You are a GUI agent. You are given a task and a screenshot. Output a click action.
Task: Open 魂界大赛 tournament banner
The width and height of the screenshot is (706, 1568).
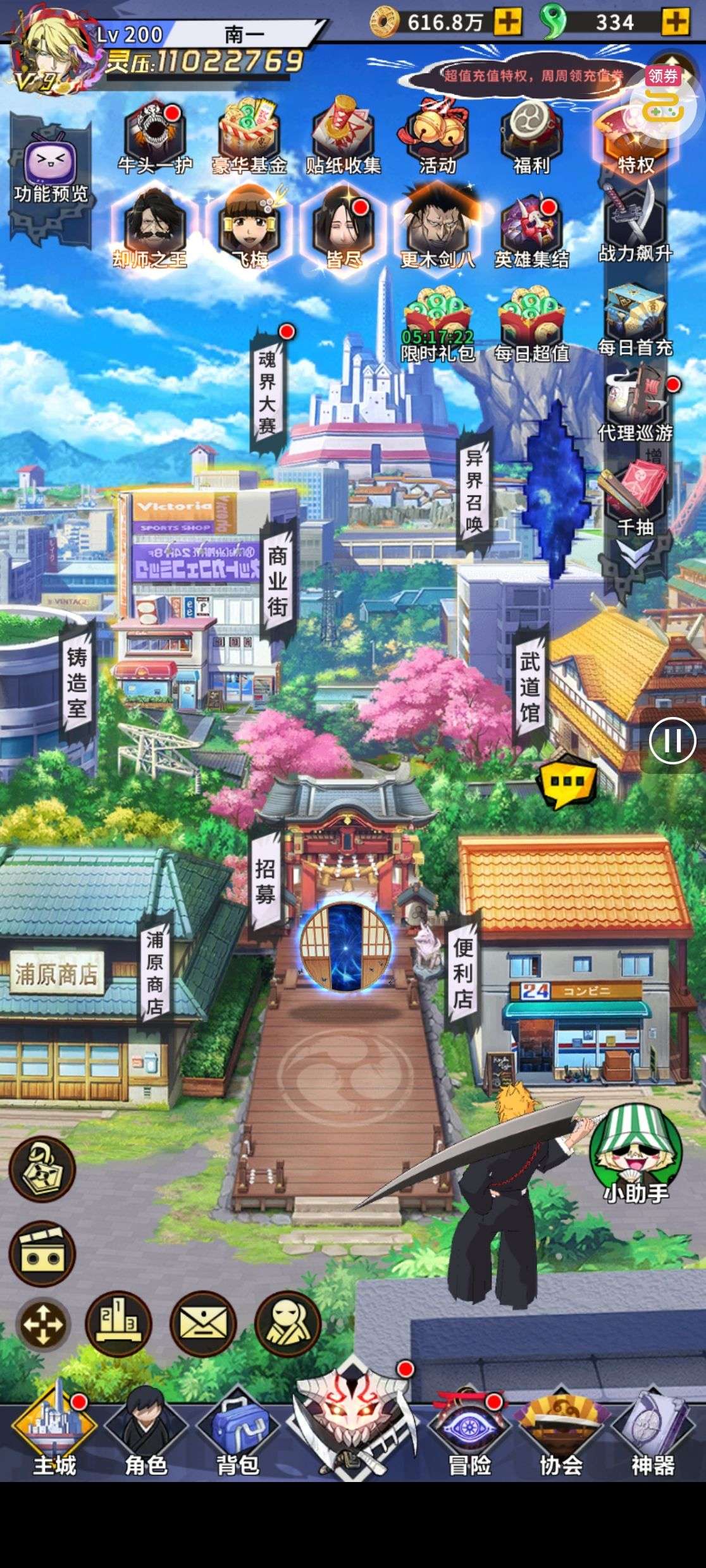pos(267,393)
